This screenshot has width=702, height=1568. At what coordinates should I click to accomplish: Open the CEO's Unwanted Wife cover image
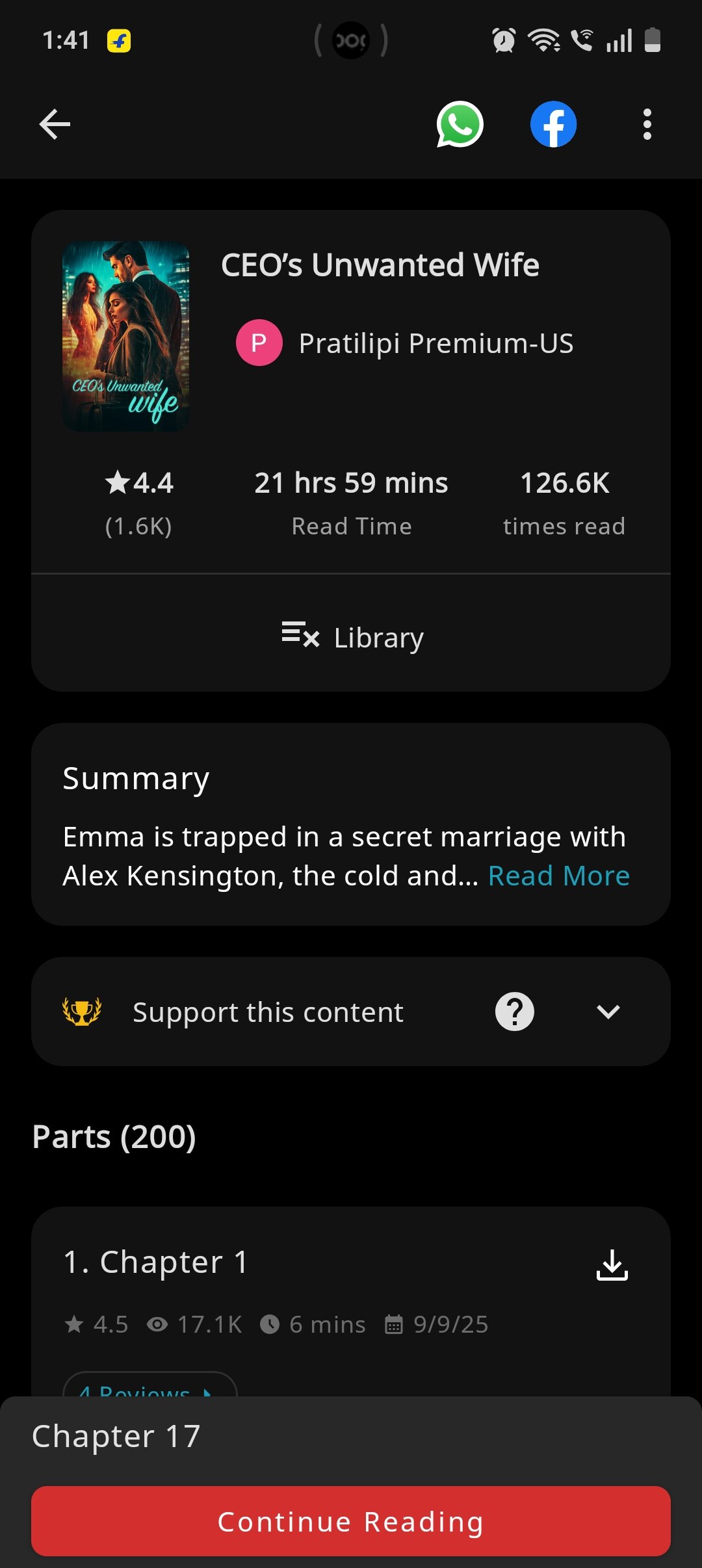click(126, 336)
